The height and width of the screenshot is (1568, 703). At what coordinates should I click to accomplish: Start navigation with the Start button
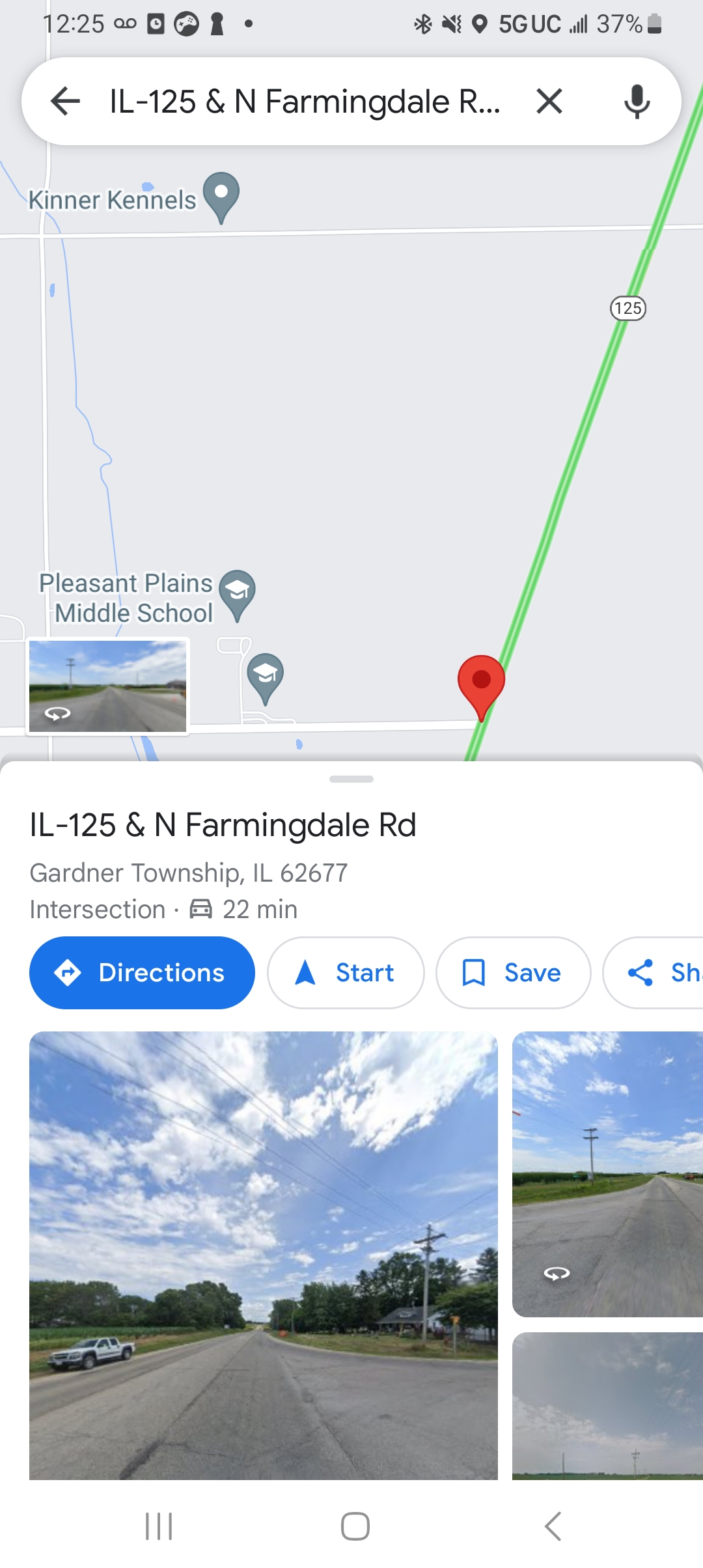tap(346, 973)
